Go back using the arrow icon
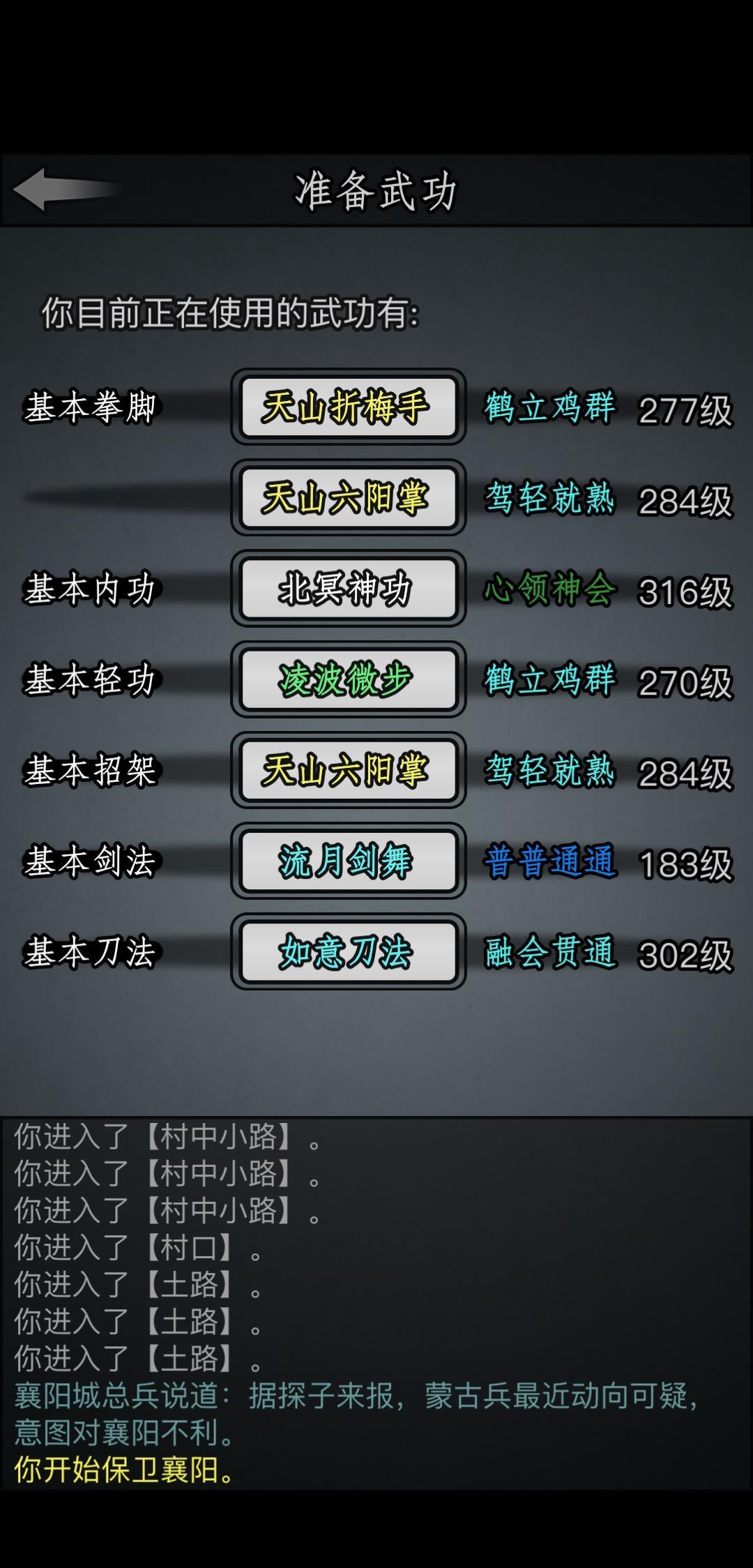The image size is (753, 1568). (63, 190)
